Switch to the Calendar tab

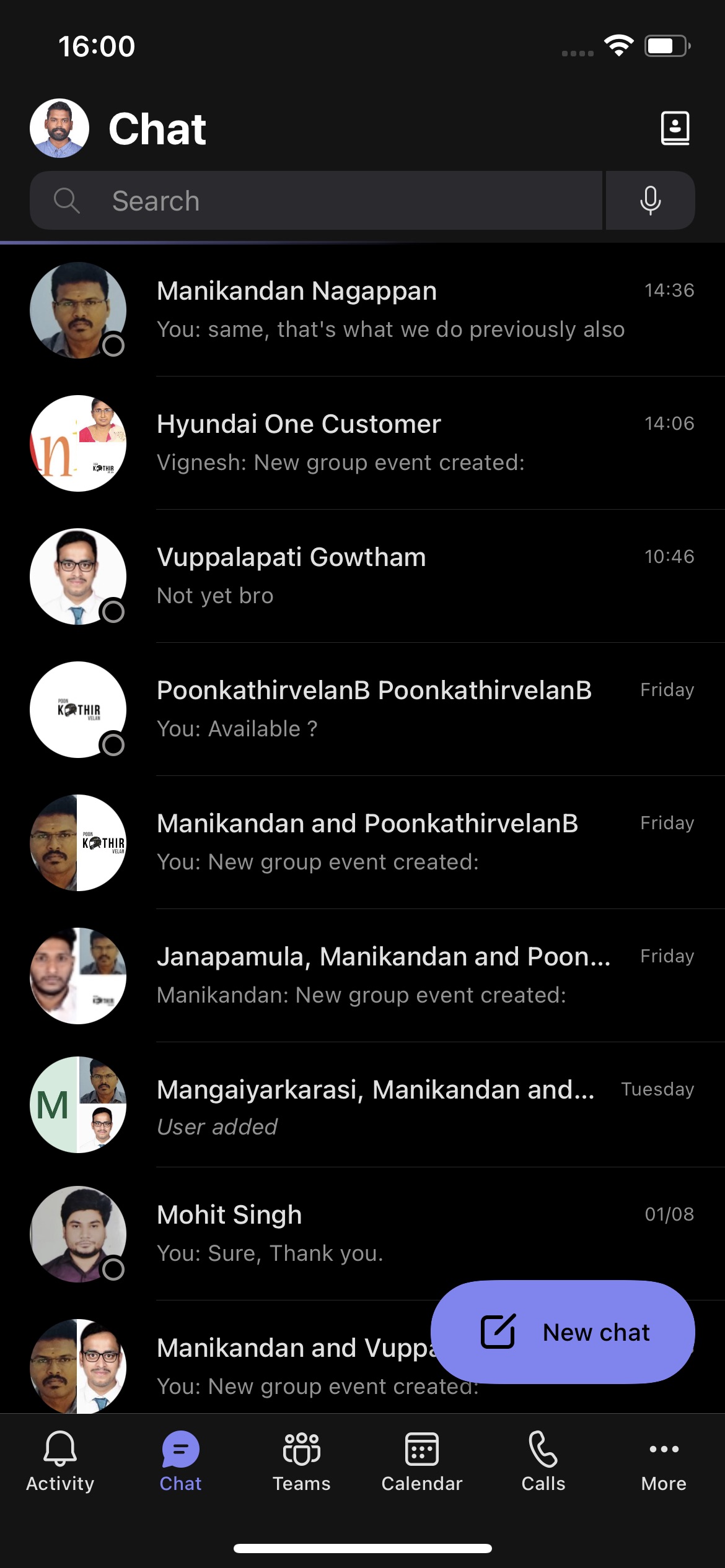click(x=422, y=1461)
